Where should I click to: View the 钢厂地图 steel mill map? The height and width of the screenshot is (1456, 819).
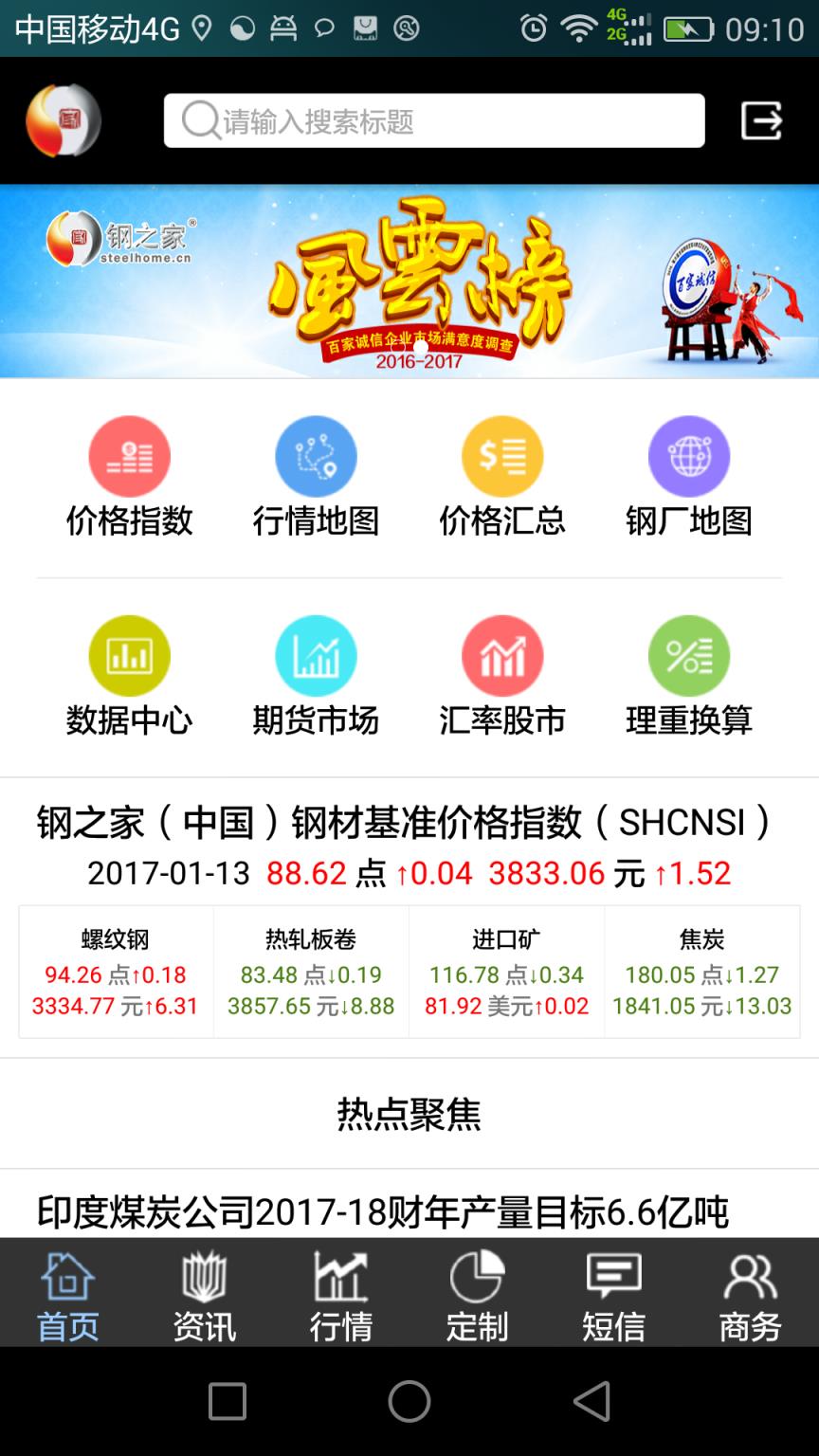[688, 476]
